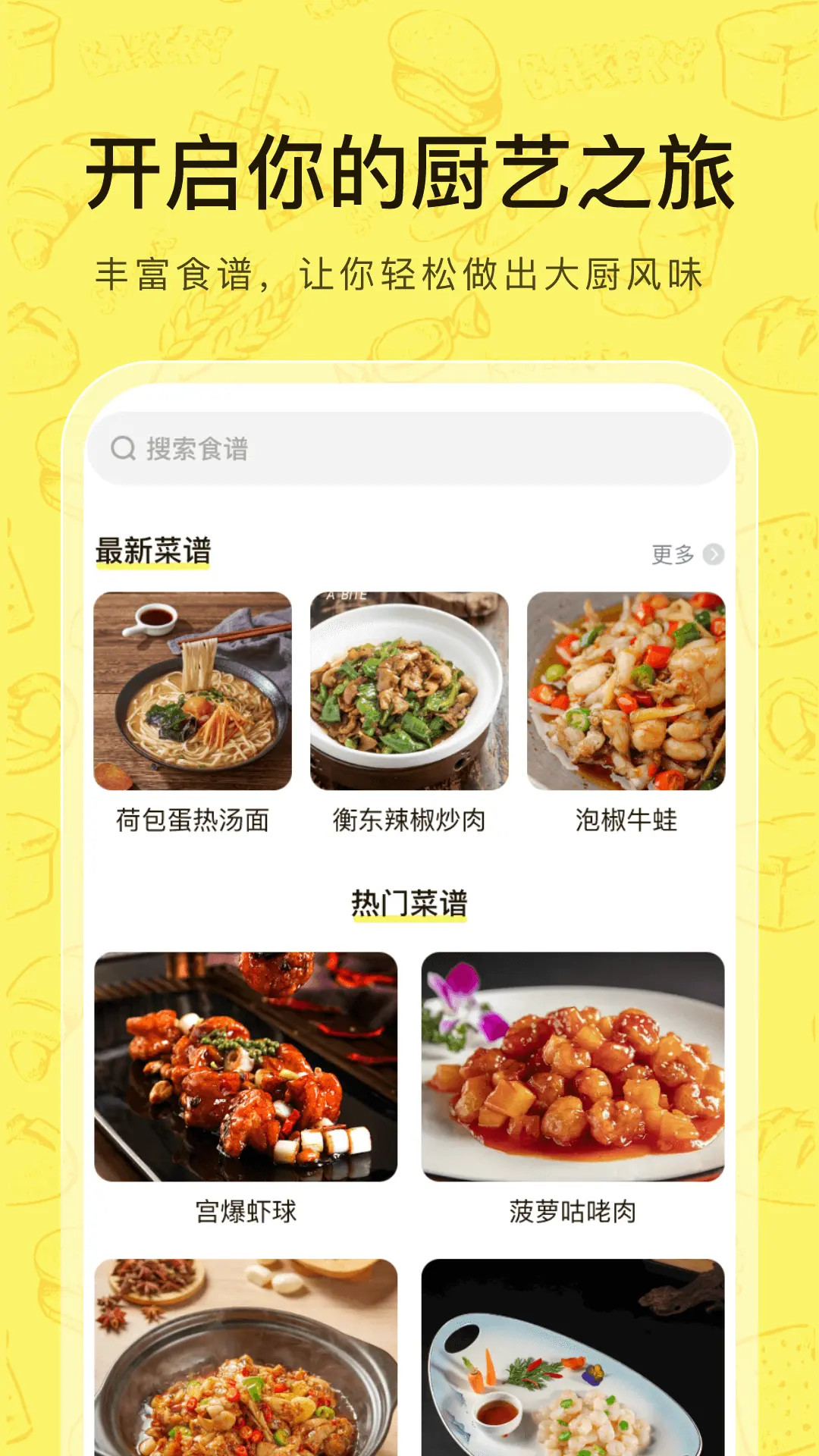Screen dimensions: 819x1456
Task: Expand more recipes via the chevron arrow
Action: 714,556
